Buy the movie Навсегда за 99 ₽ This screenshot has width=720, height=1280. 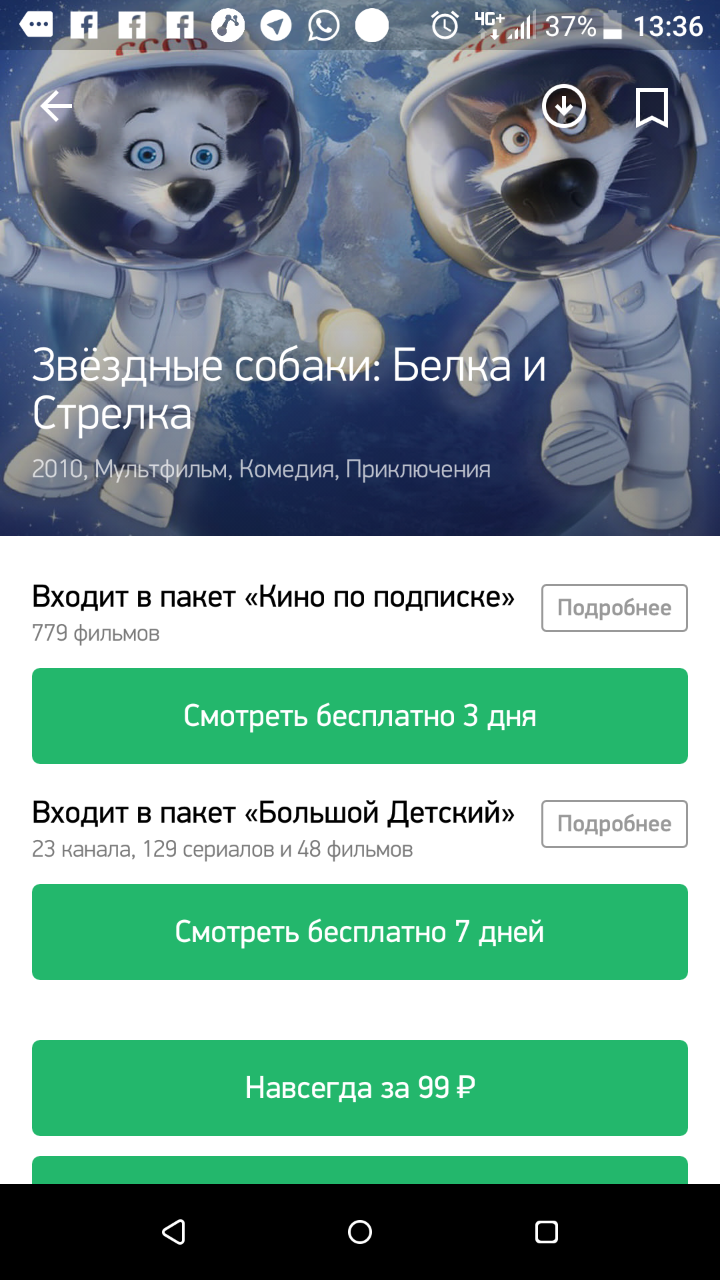coord(360,1088)
